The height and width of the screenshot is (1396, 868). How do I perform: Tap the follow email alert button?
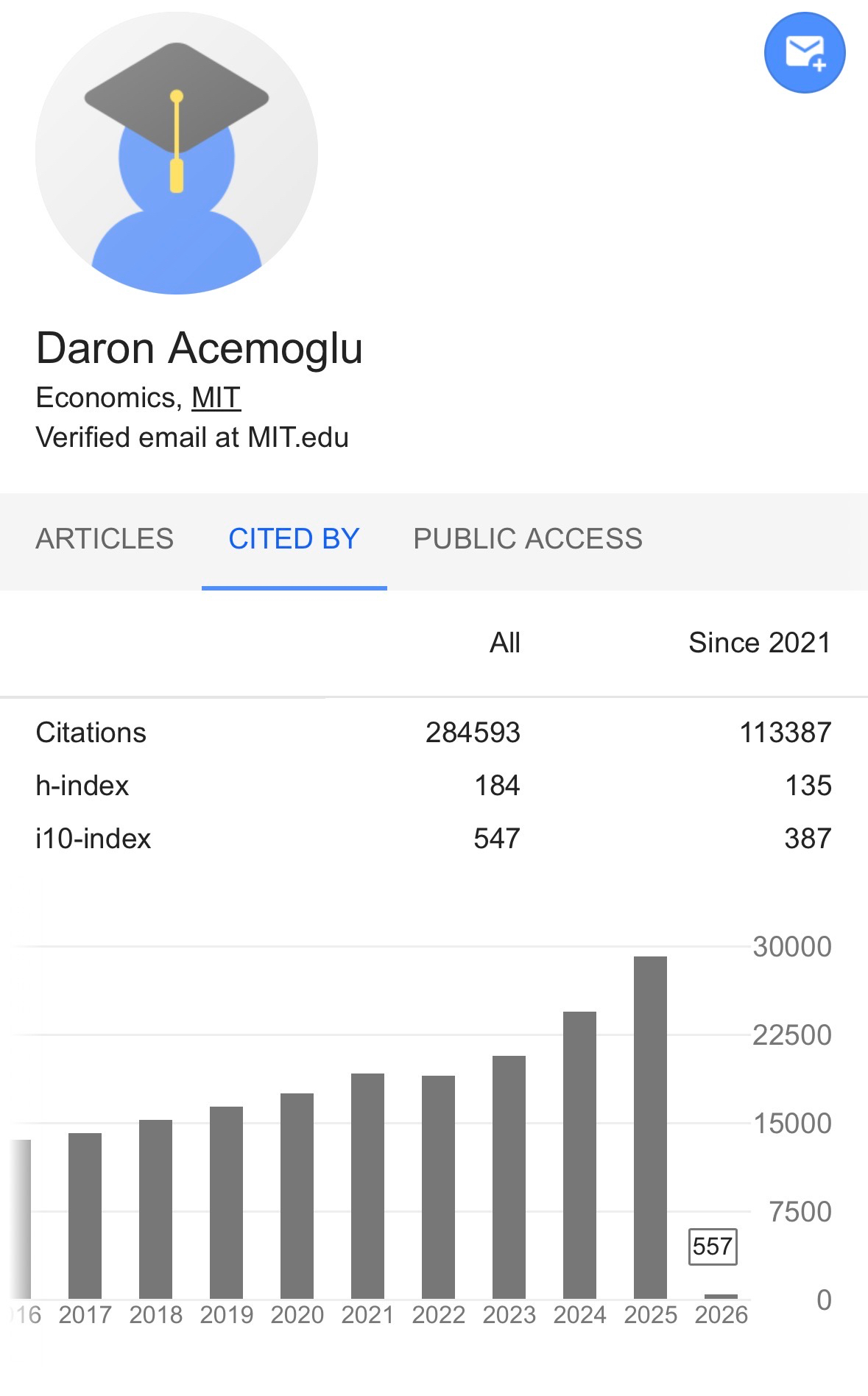click(x=804, y=53)
